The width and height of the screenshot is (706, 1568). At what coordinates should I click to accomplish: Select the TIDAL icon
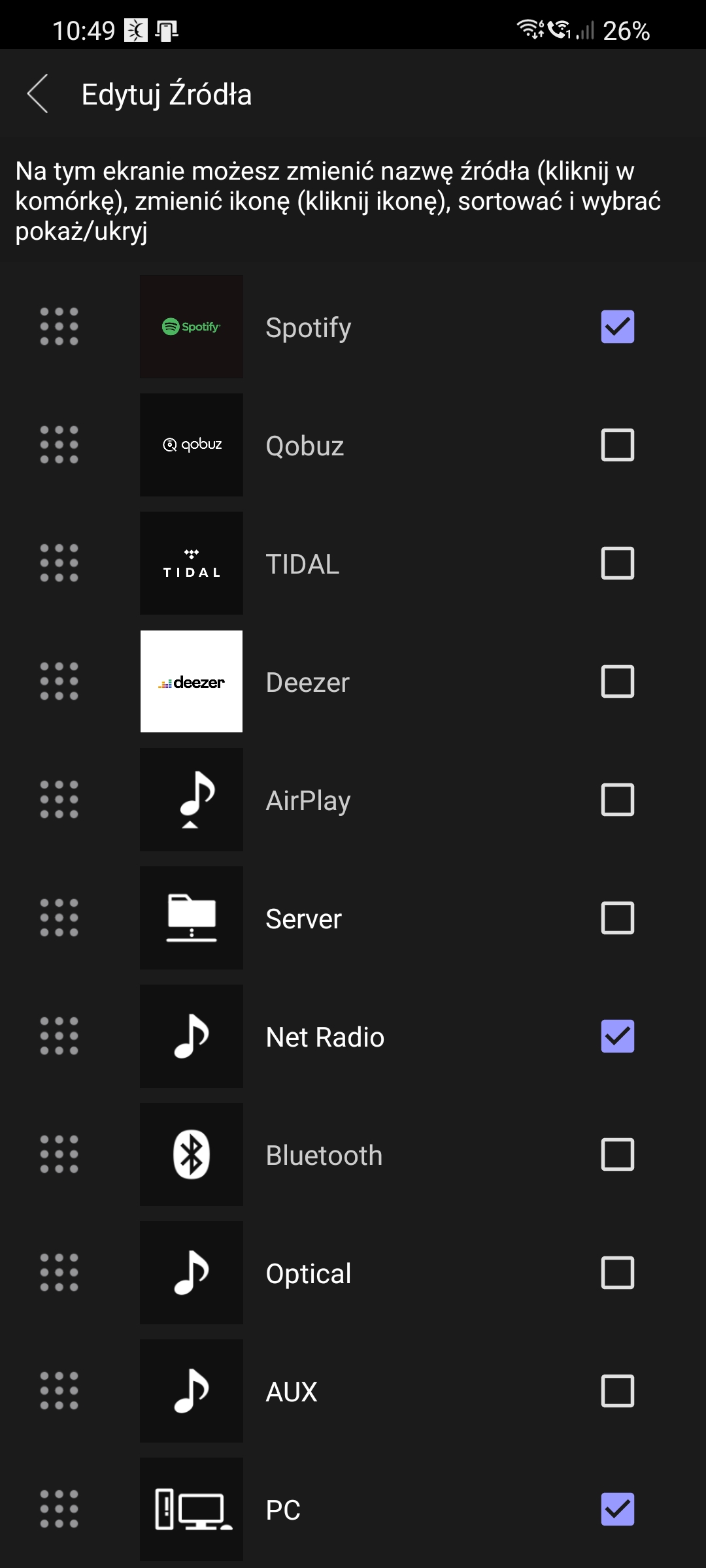click(x=191, y=563)
